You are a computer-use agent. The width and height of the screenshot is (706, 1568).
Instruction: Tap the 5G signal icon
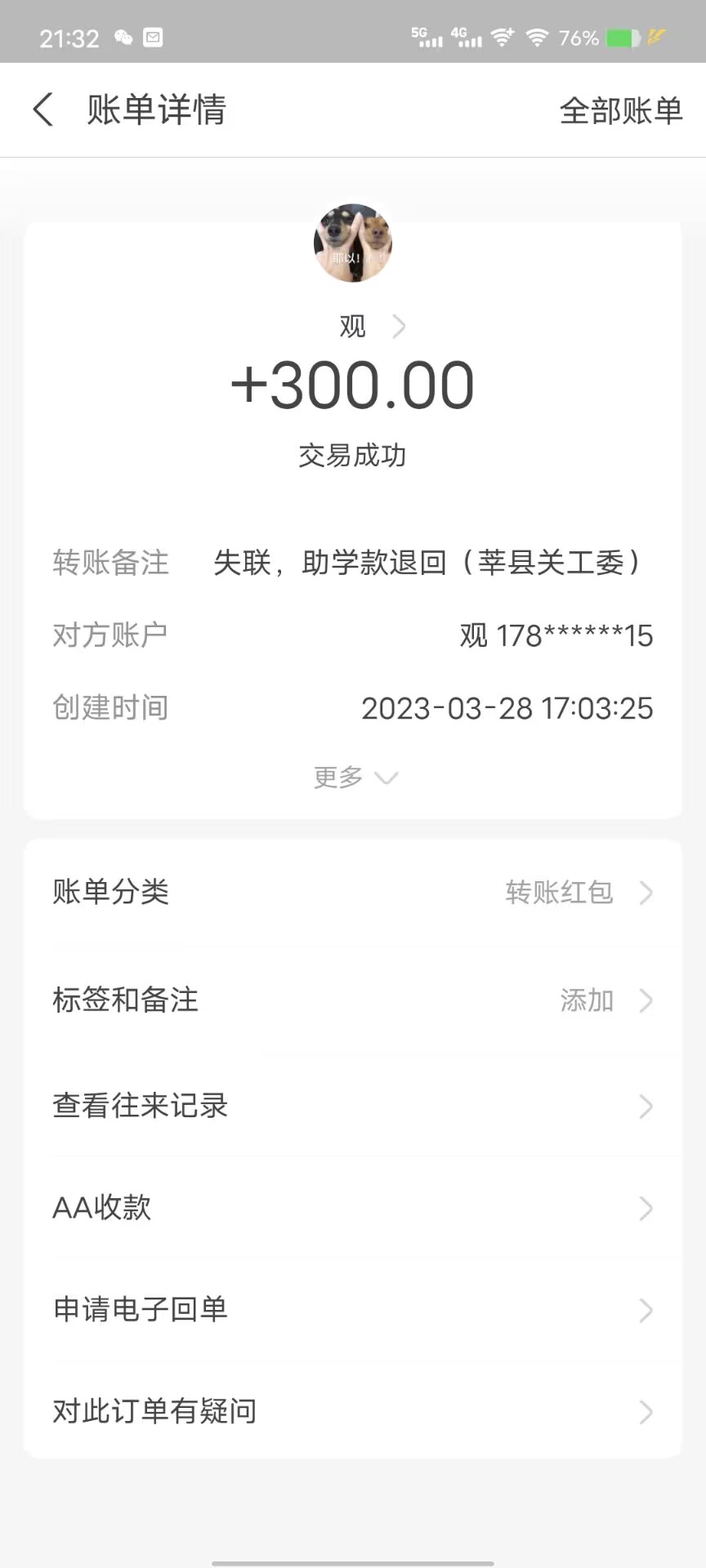pyautogui.click(x=426, y=36)
